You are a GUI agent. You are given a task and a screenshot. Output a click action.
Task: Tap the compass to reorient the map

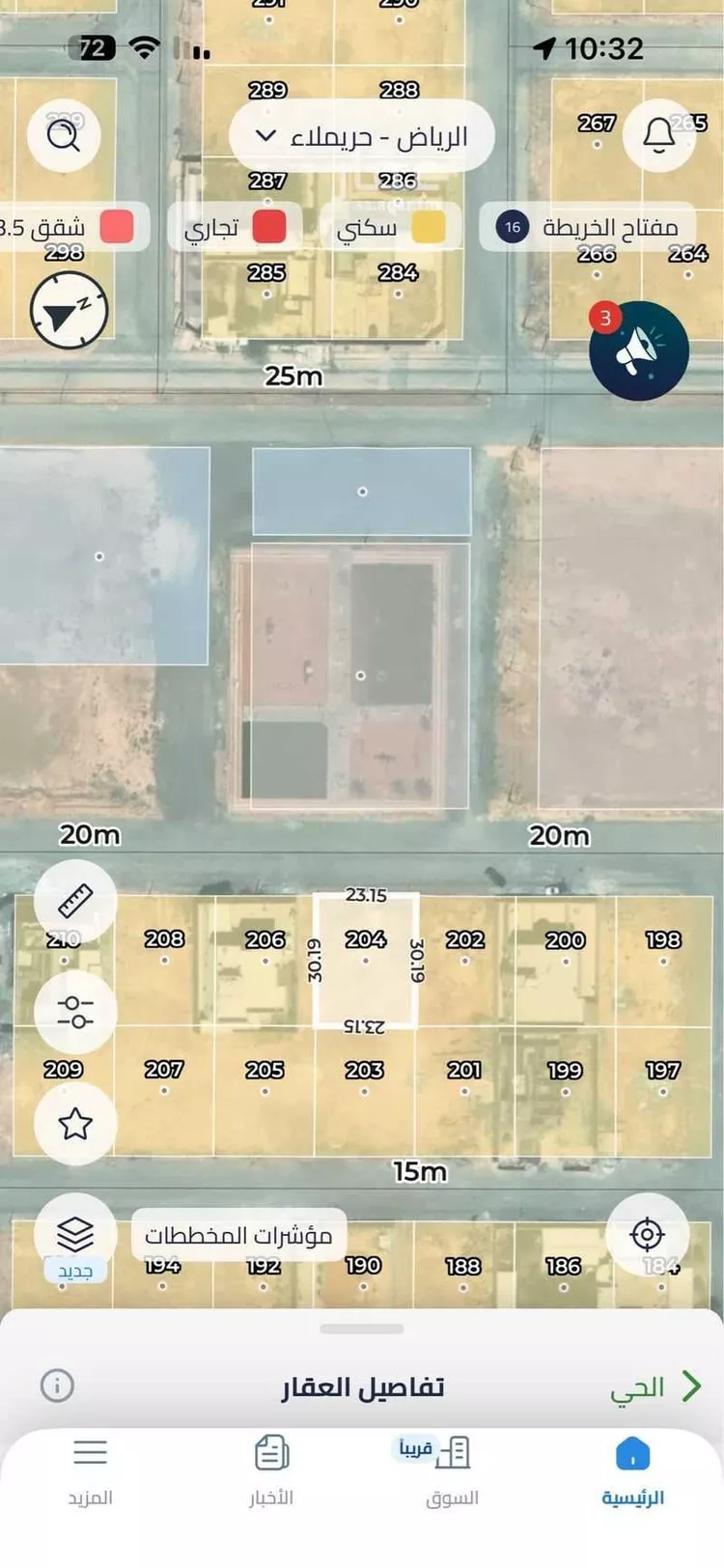point(69,310)
